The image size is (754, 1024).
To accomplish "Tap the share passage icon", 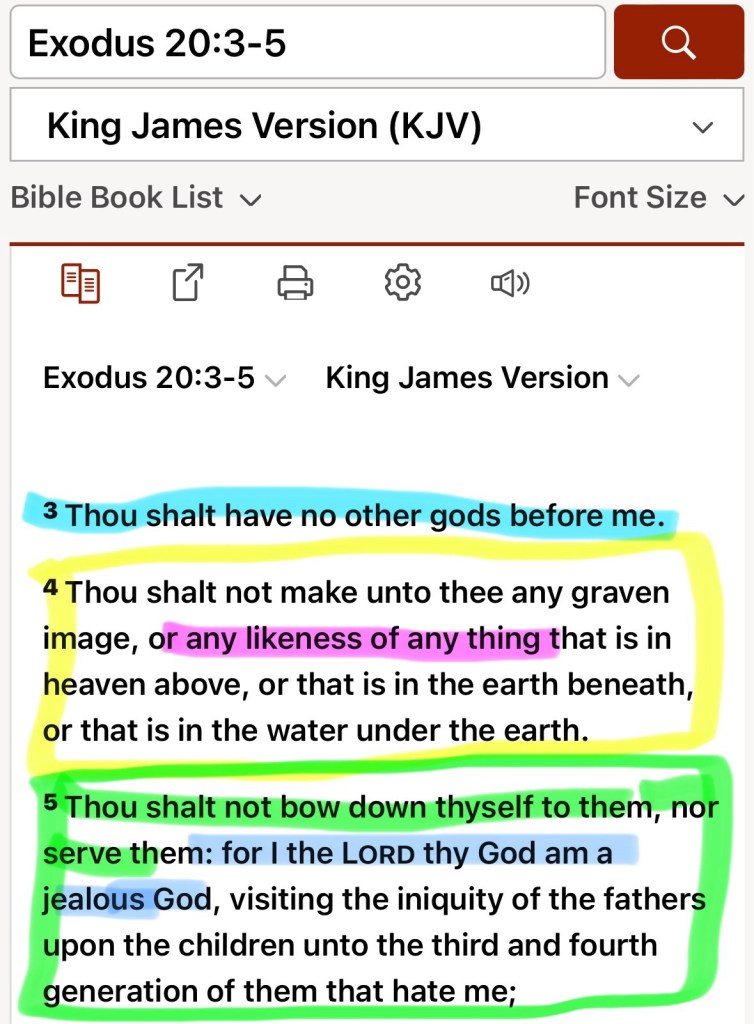I will 187,283.
